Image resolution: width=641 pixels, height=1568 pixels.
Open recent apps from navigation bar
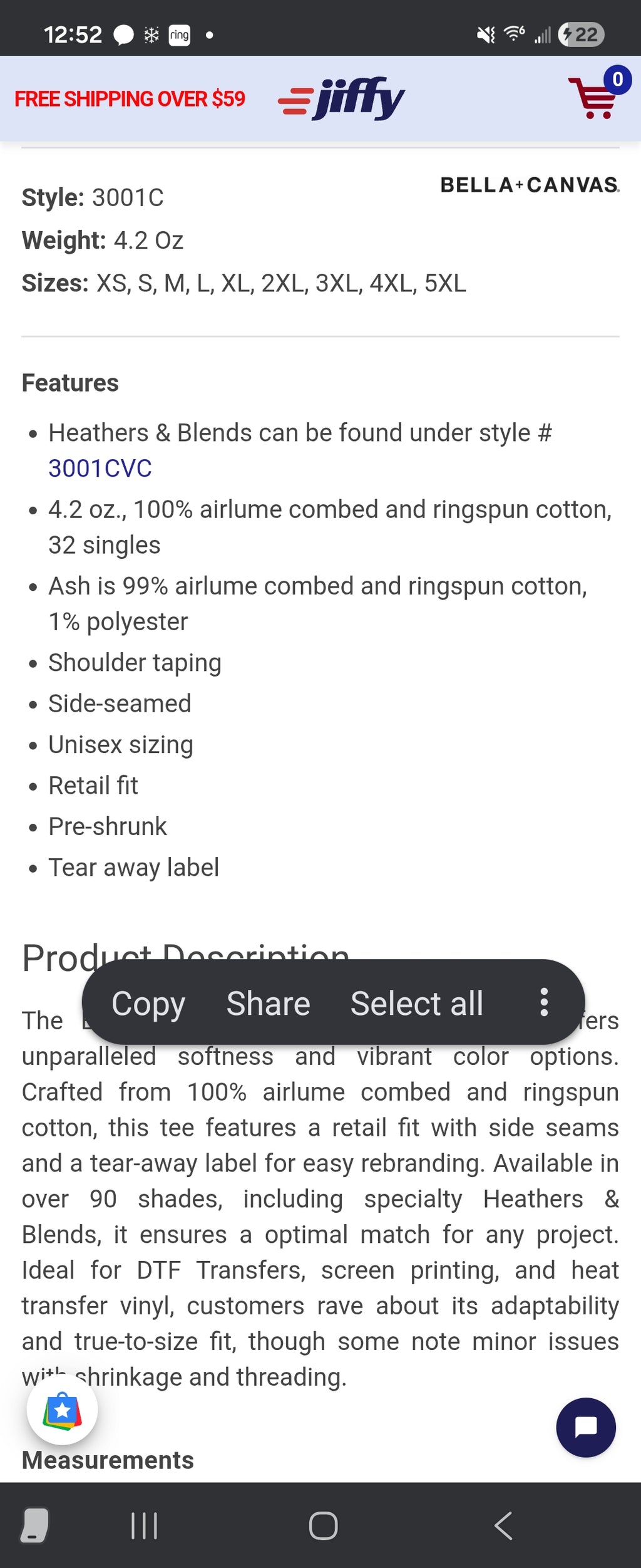(144, 1525)
